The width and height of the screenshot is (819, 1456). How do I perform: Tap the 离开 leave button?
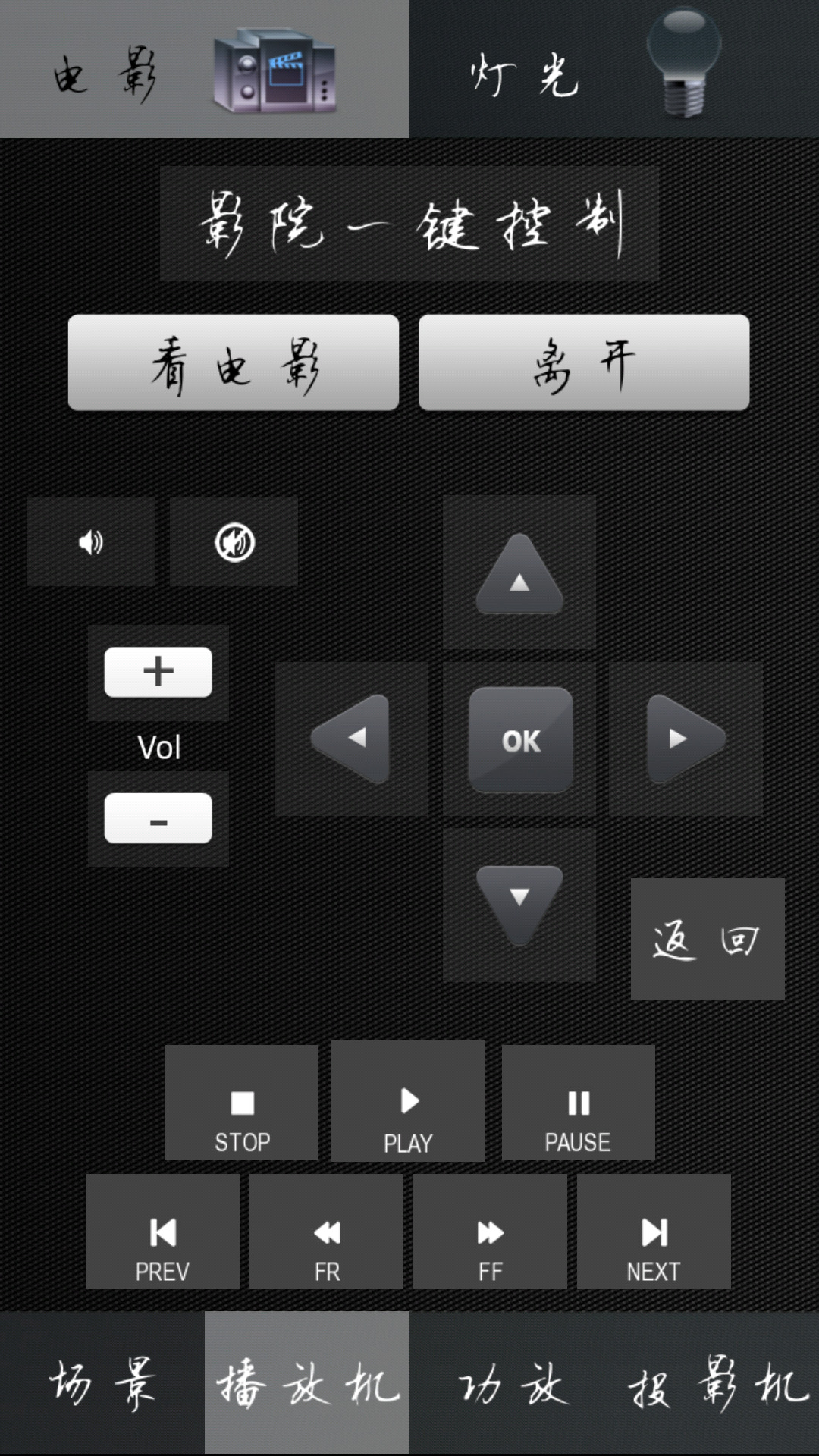pyautogui.click(x=584, y=363)
